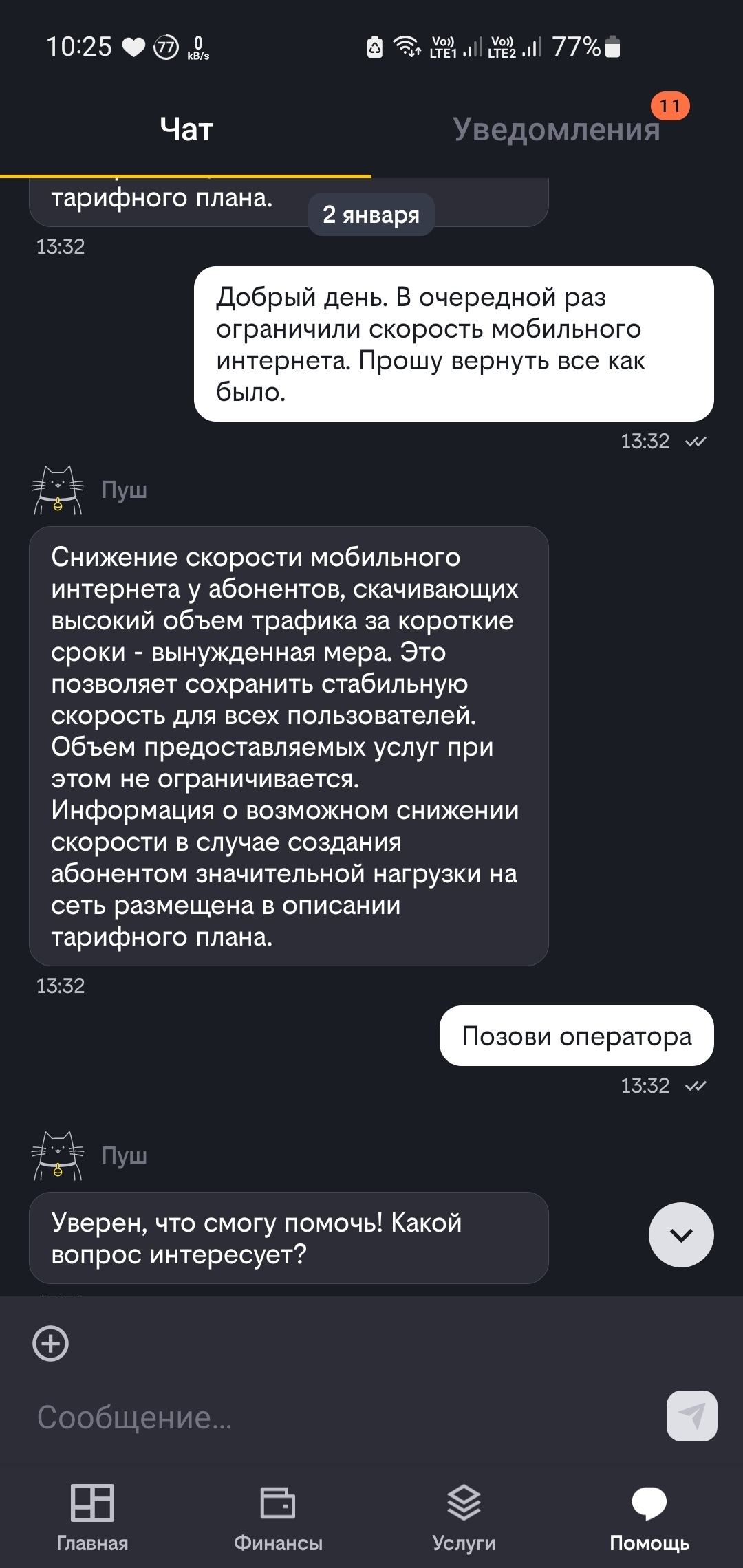Screen dimensions: 743x1568
Task: Select the Чат tab
Action: point(186,129)
